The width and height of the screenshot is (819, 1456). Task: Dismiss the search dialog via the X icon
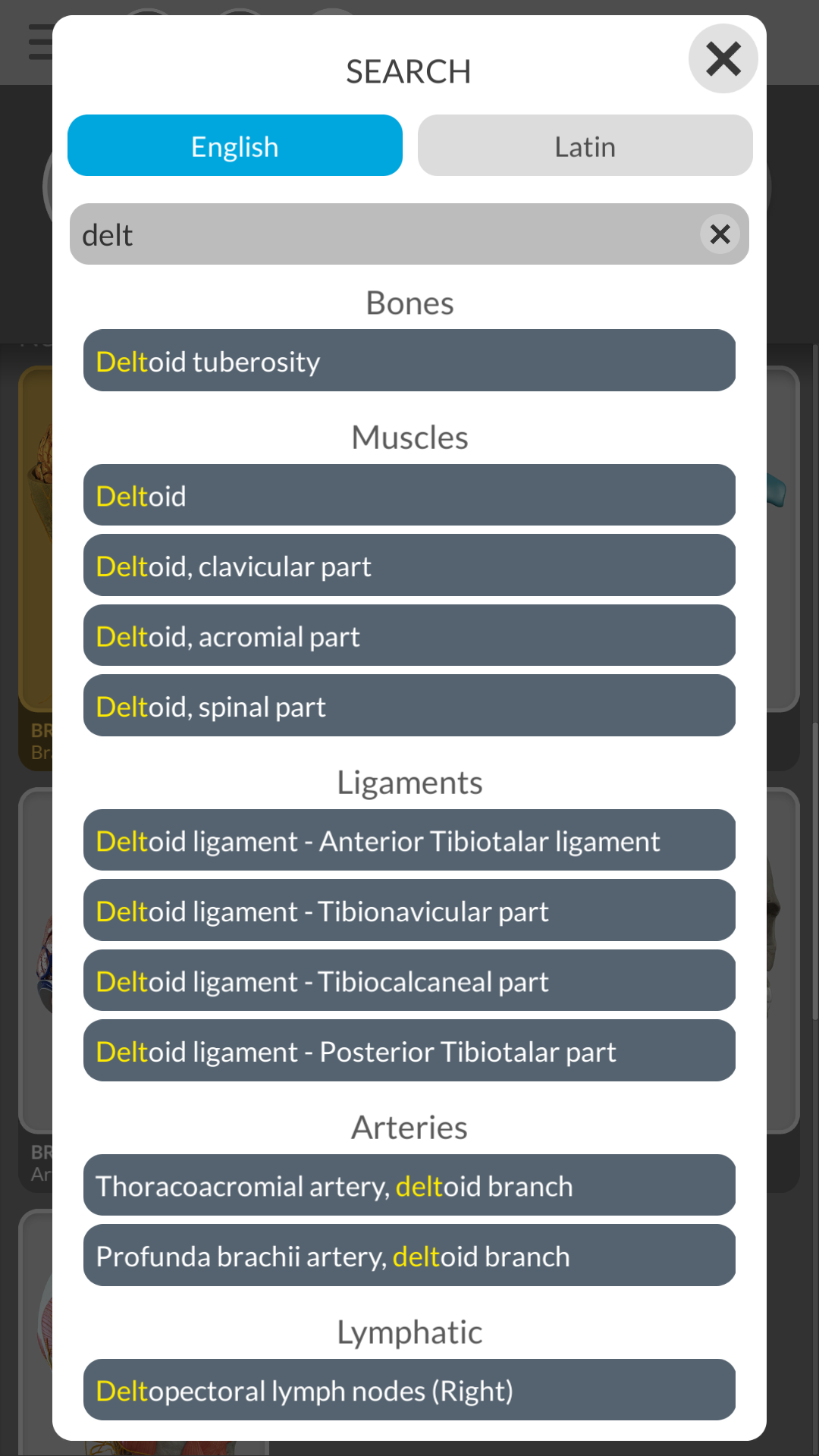(722, 58)
